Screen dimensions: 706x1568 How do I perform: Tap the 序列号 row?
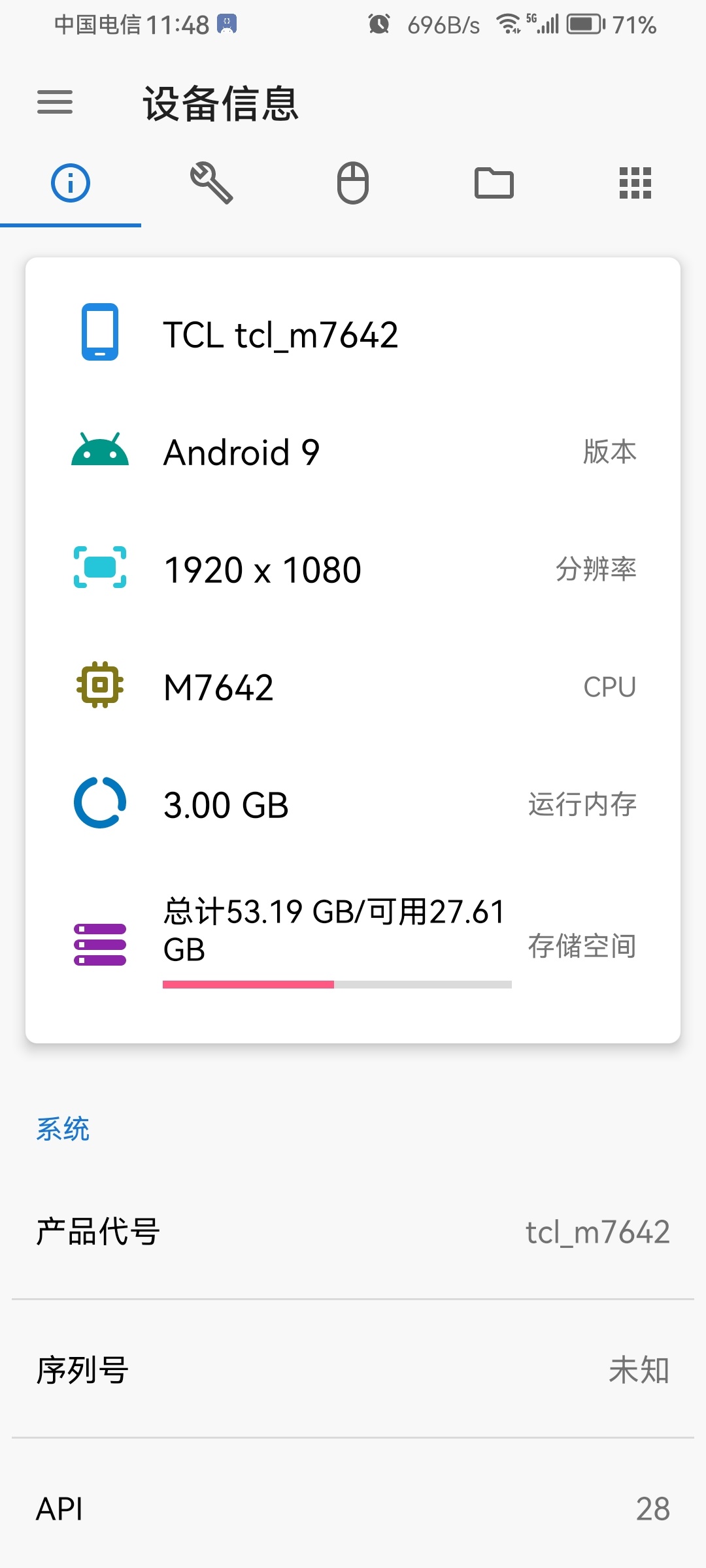[x=353, y=1369]
